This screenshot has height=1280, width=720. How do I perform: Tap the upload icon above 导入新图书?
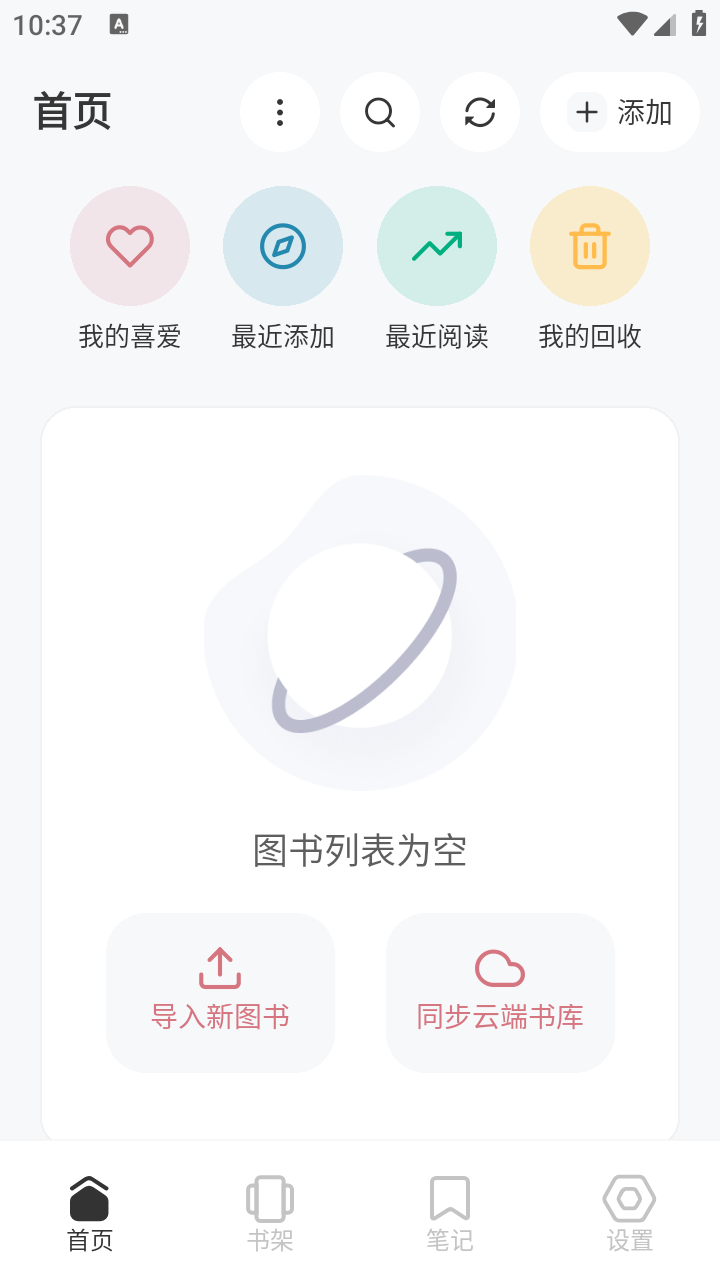point(220,967)
